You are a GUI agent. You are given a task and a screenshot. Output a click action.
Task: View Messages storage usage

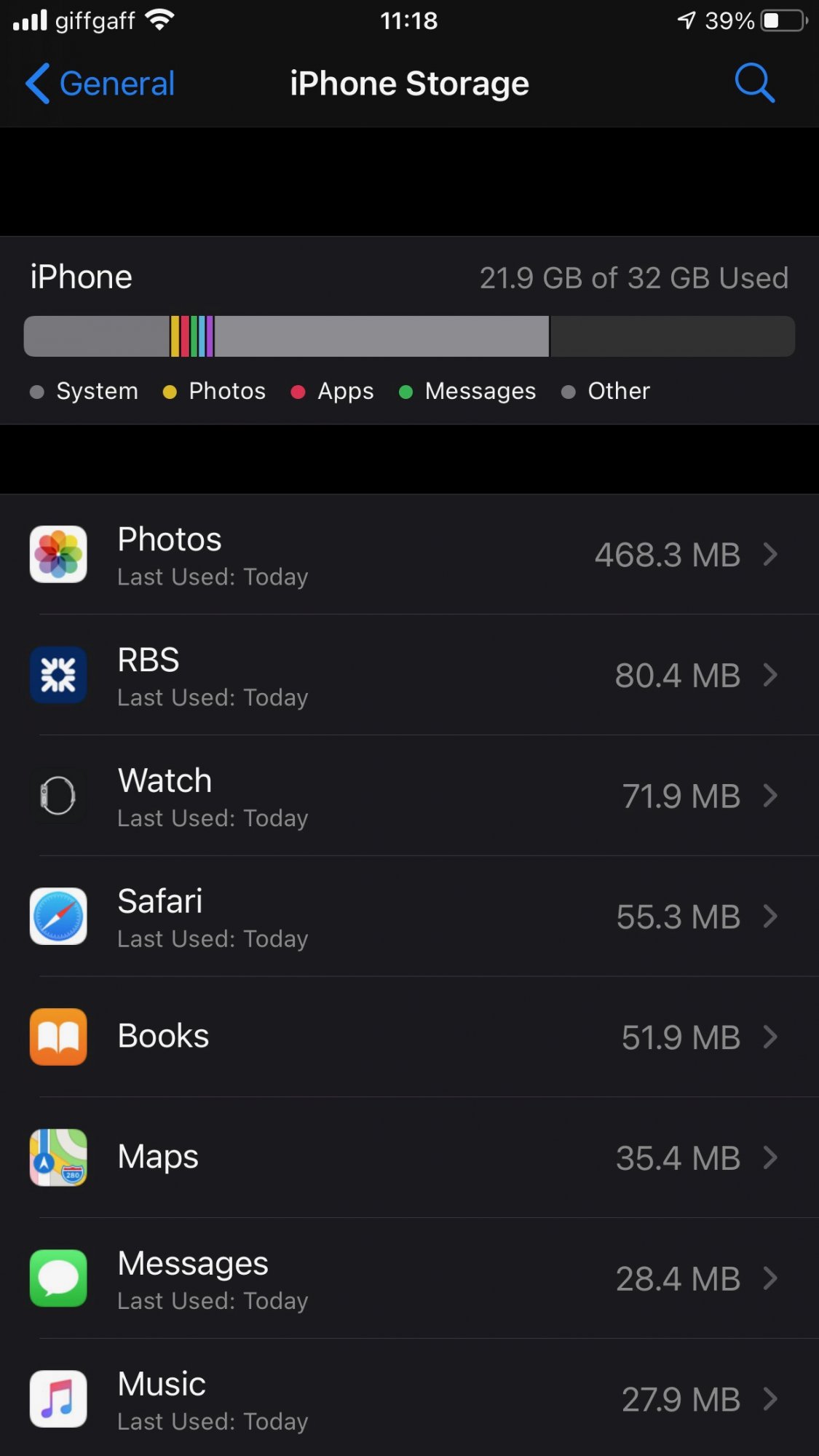[x=408, y=1278]
